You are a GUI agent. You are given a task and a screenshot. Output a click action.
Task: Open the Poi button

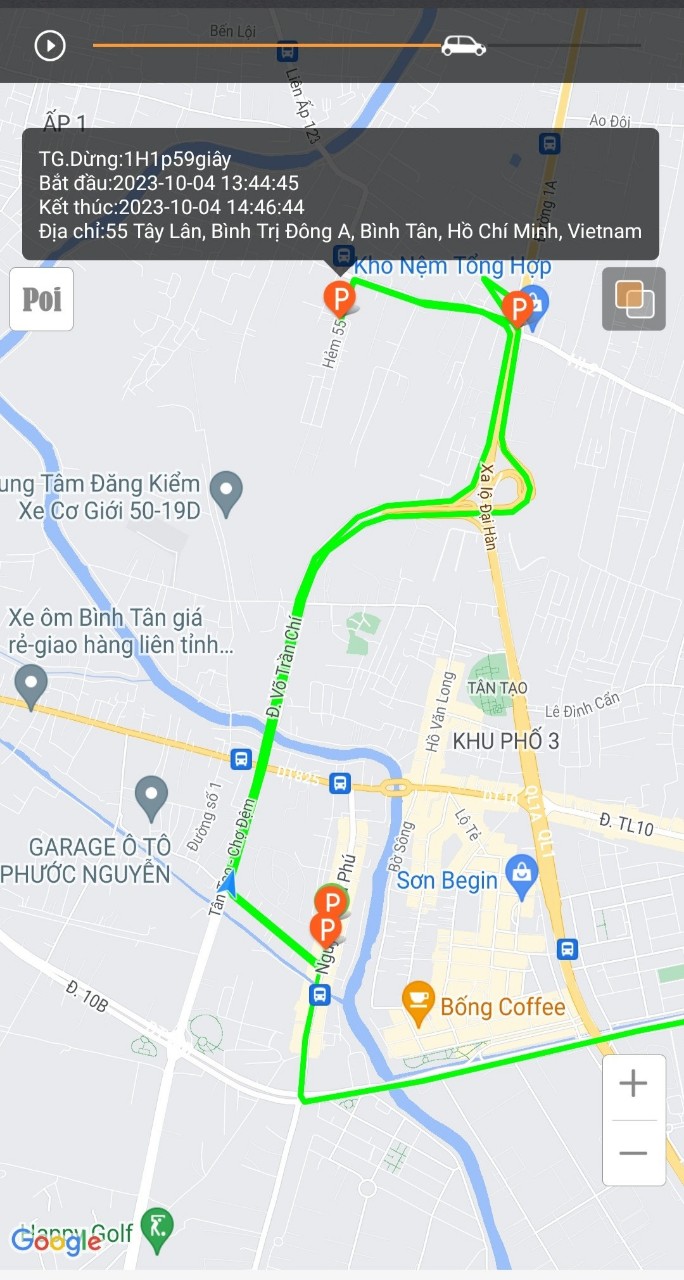click(x=41, y=299)
